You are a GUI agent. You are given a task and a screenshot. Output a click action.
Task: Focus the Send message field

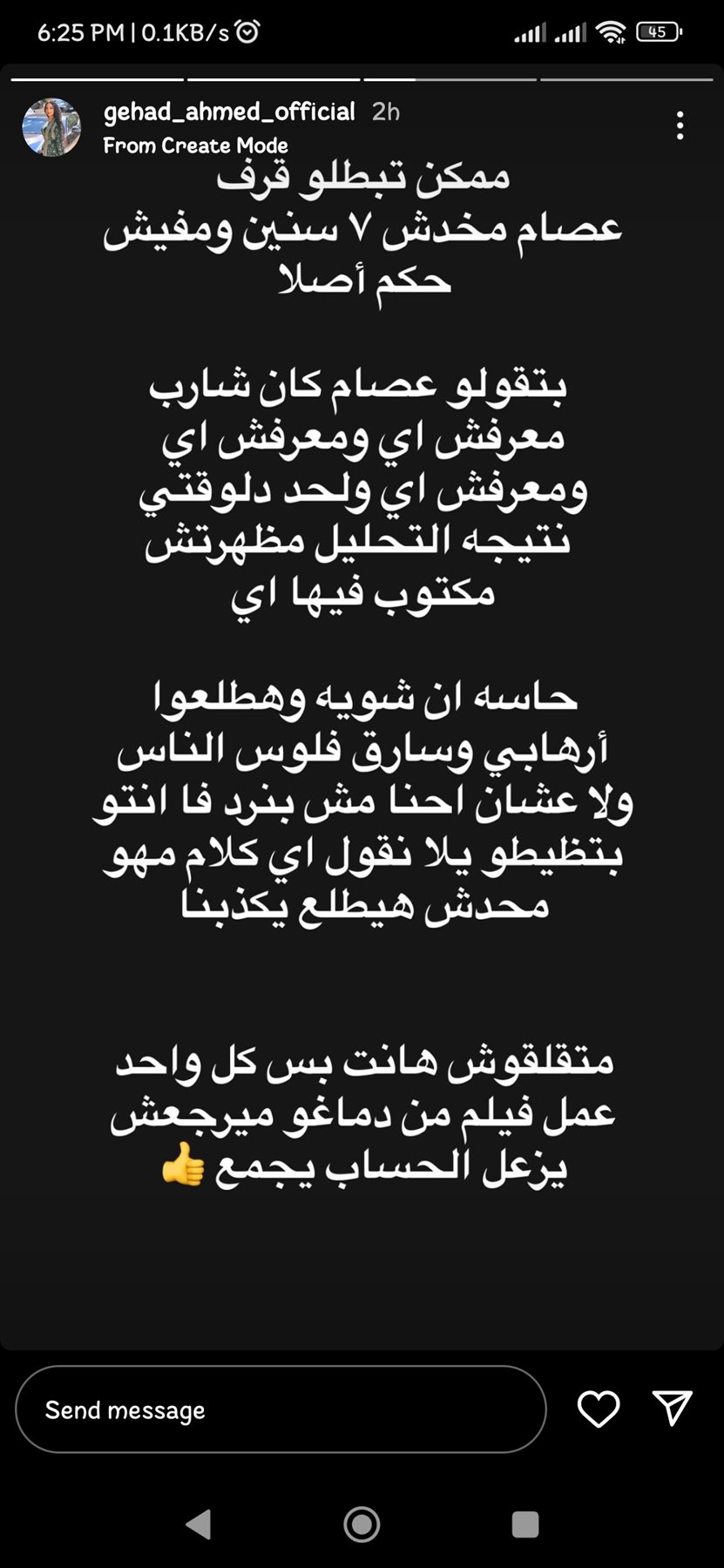pos(280,1409)
